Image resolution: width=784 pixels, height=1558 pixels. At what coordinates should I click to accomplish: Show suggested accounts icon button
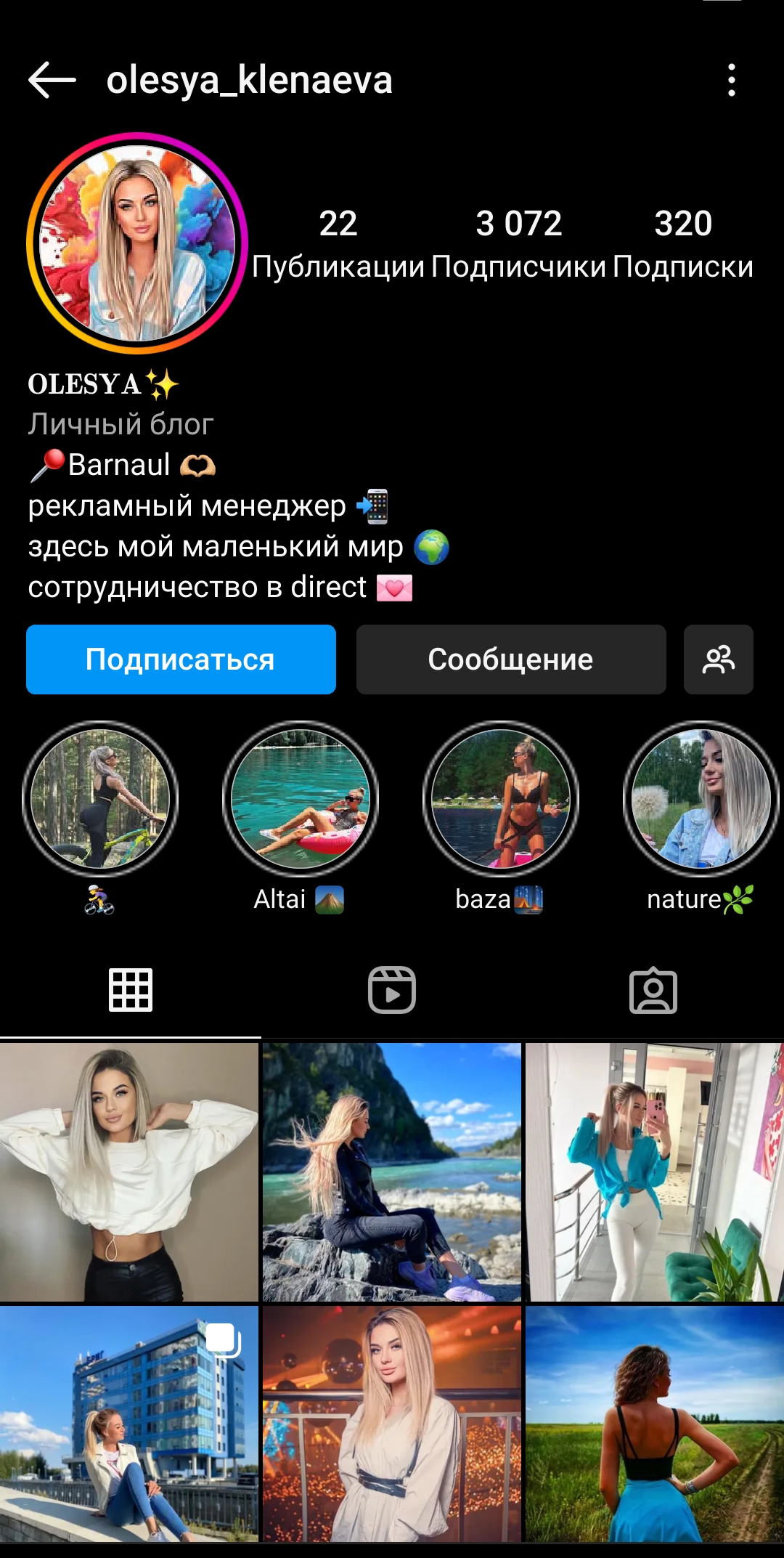[x=718, y=660]
